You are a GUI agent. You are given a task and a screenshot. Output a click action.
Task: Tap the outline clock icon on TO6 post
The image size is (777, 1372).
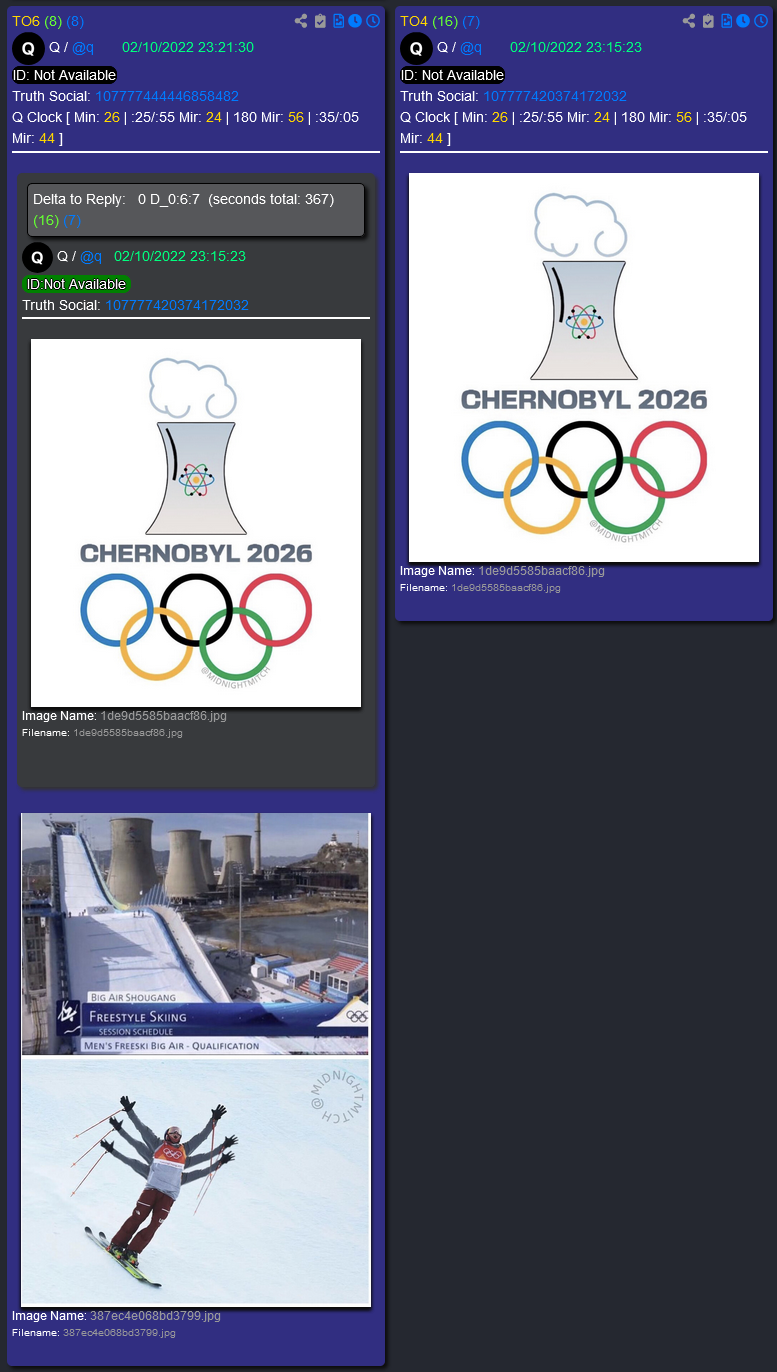click(373, 21)
